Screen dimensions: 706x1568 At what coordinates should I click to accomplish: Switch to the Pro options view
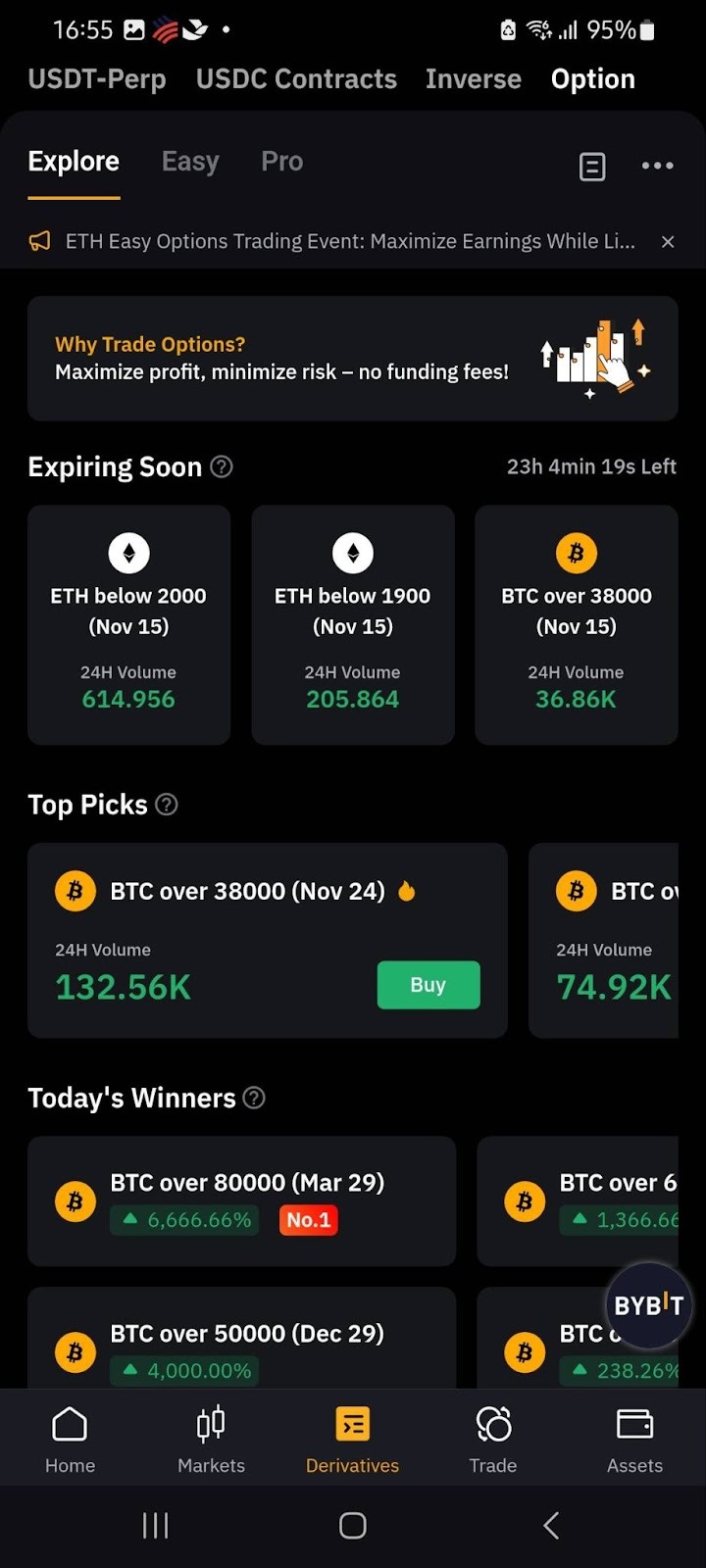[x=282, y=162]
